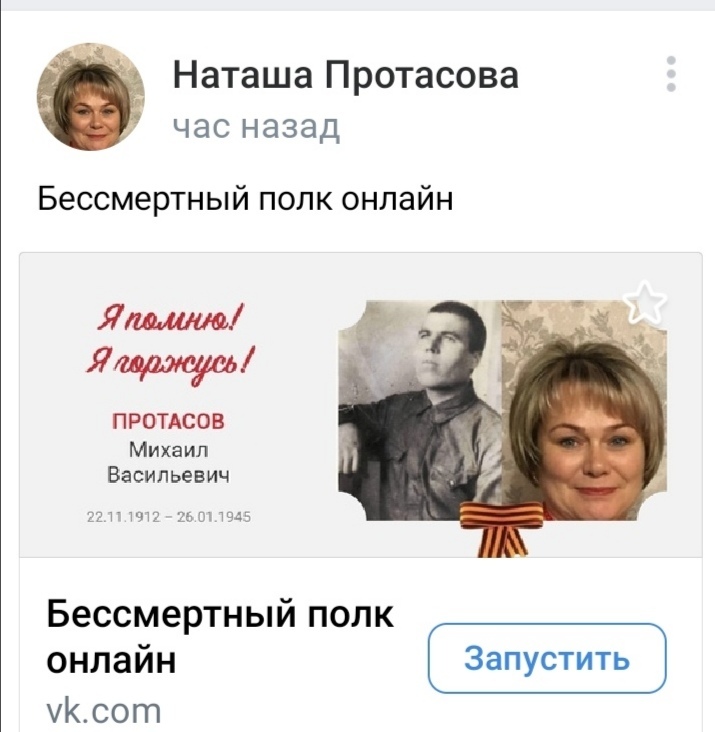
Task: Open the post's three-dot overflow menu
Action: pos(671,75)
